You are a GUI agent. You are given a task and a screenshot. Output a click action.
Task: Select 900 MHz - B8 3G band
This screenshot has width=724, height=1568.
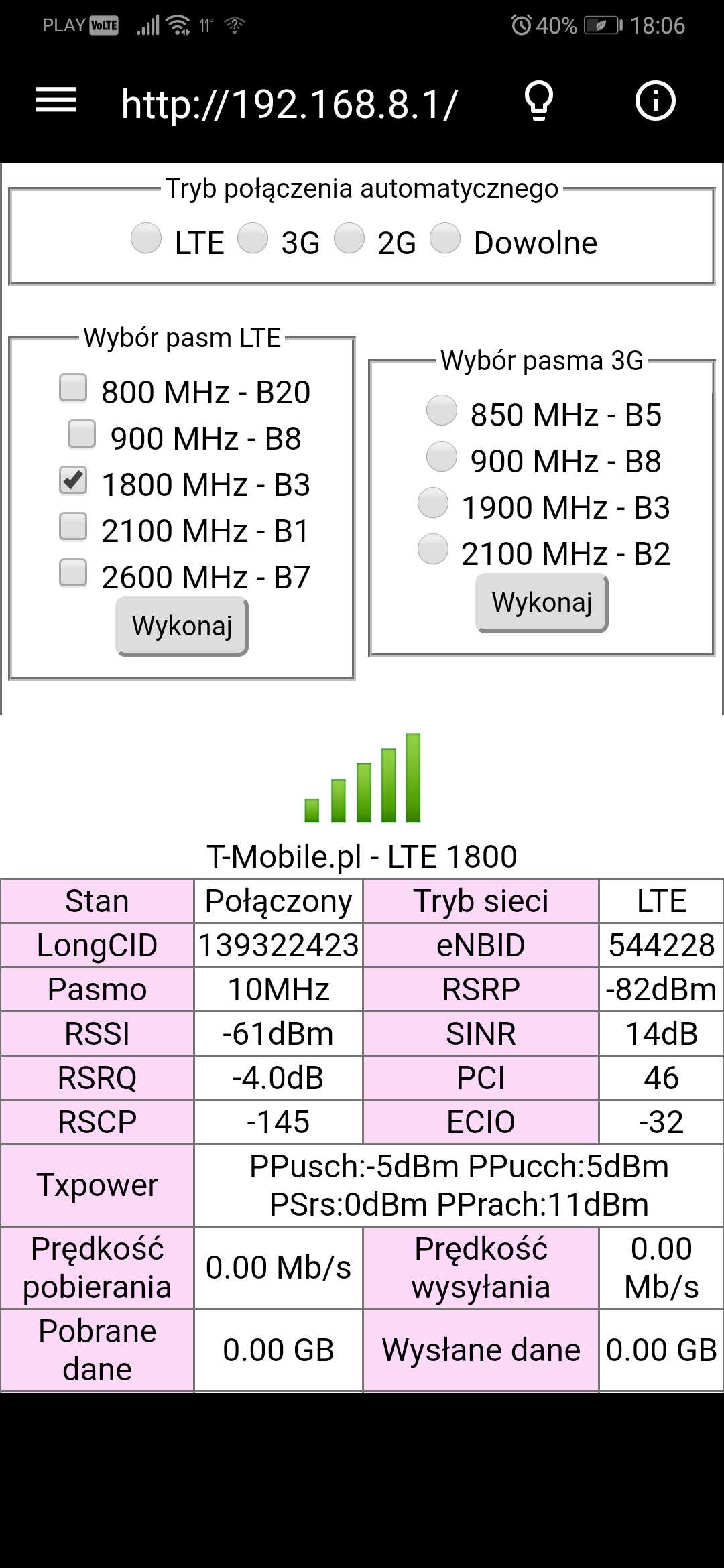click(442, 457)
